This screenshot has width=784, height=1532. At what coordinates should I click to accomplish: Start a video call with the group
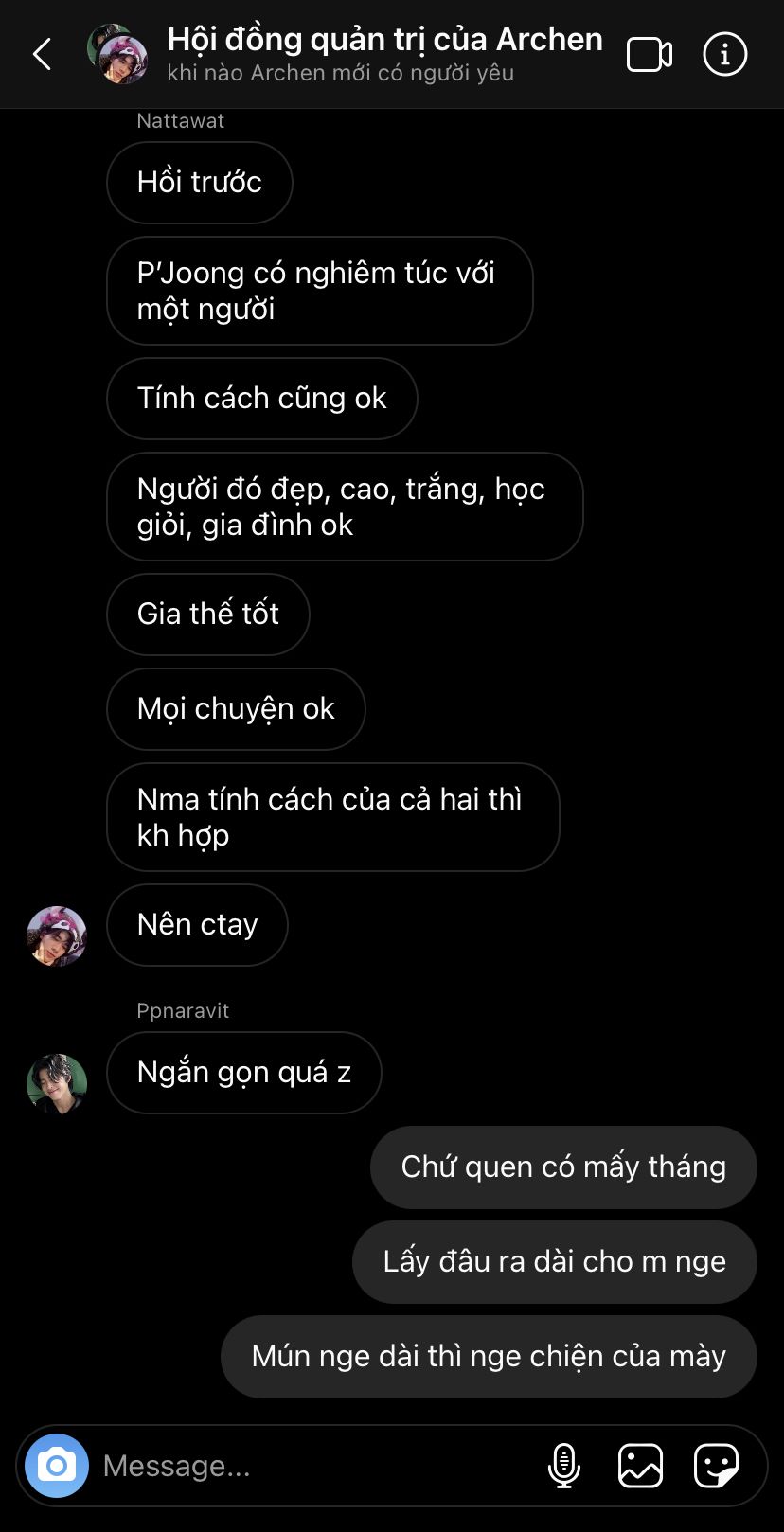click(650, 55)
